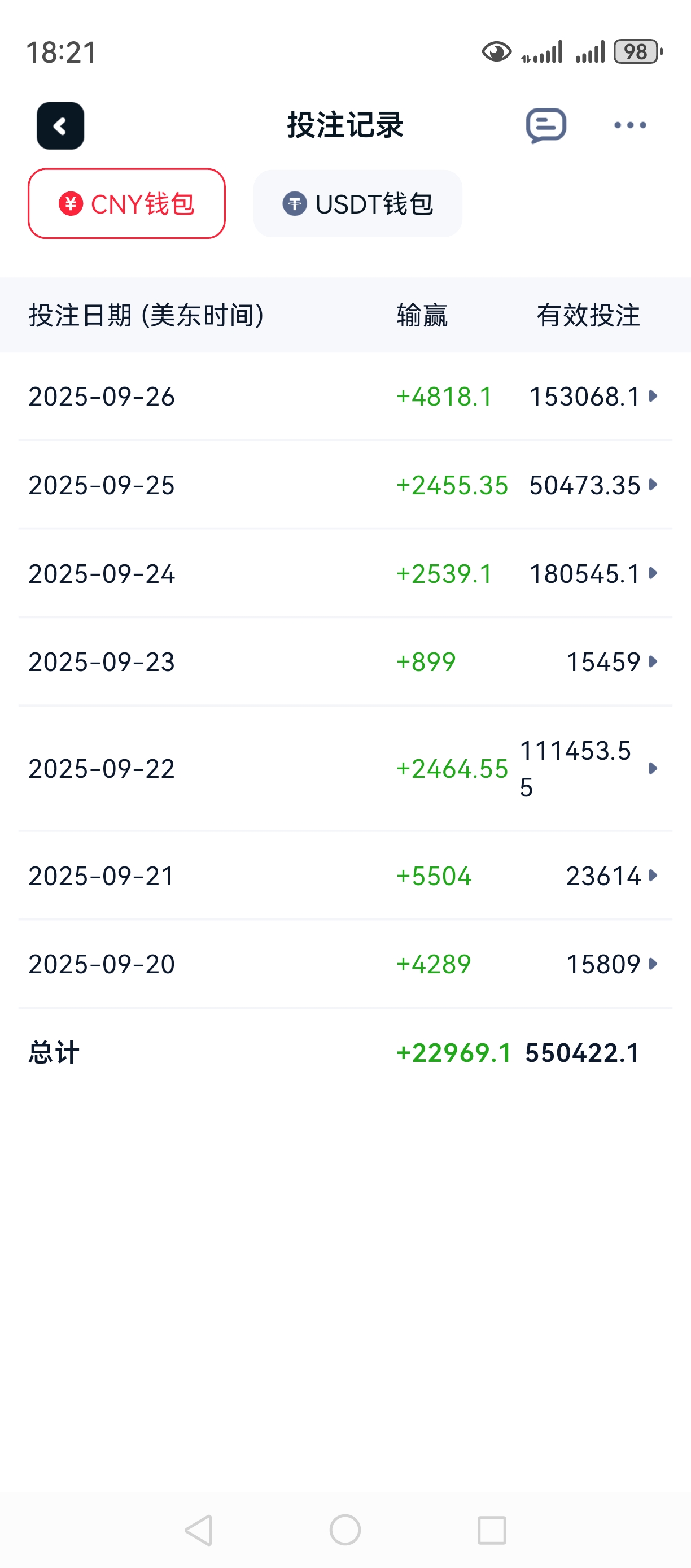Open the three-dot overflow menu
Viewport: 691px width, 1568px height.
[629, 125]
